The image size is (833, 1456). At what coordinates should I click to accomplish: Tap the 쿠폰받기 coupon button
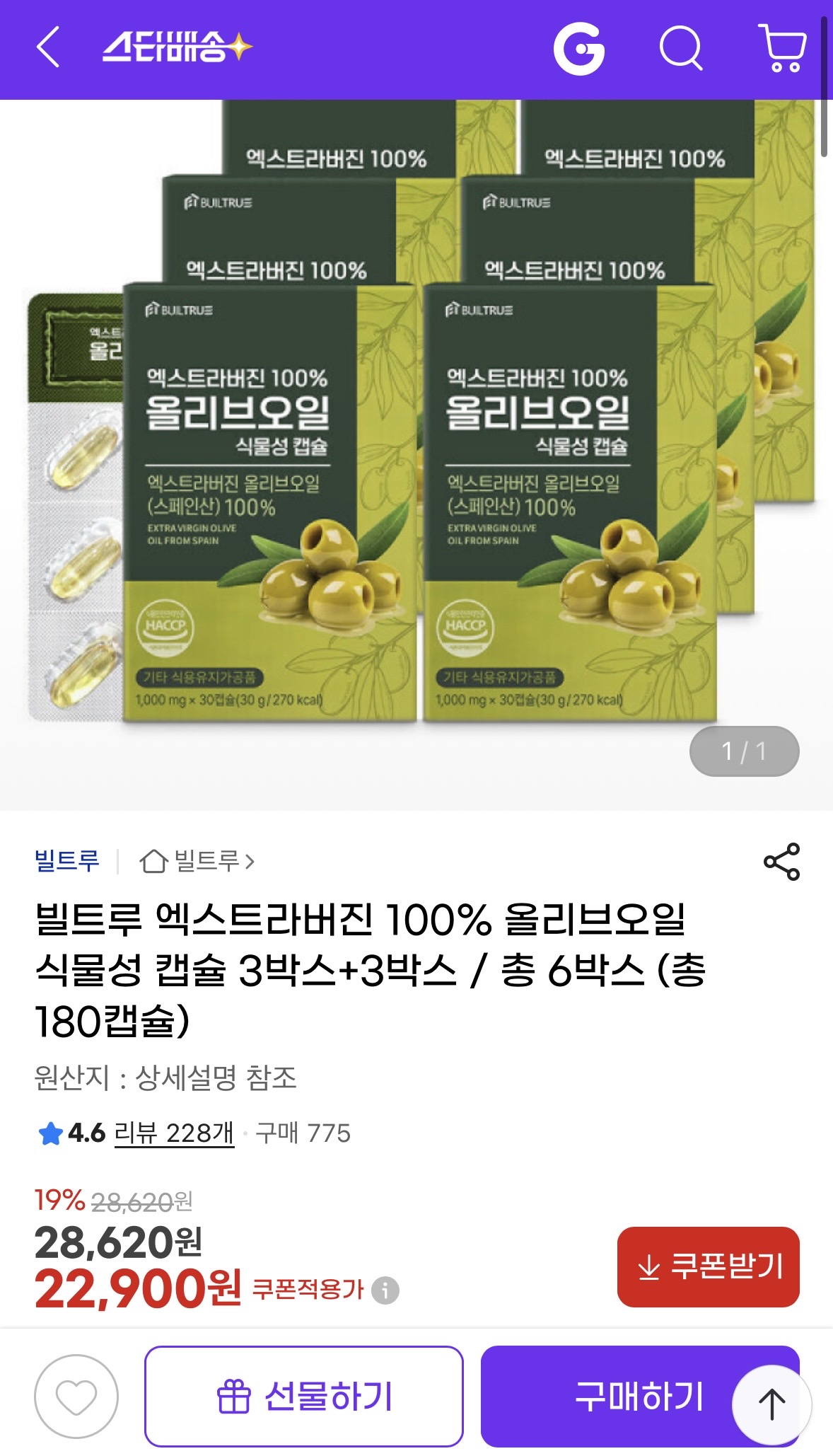(708, 1266)
